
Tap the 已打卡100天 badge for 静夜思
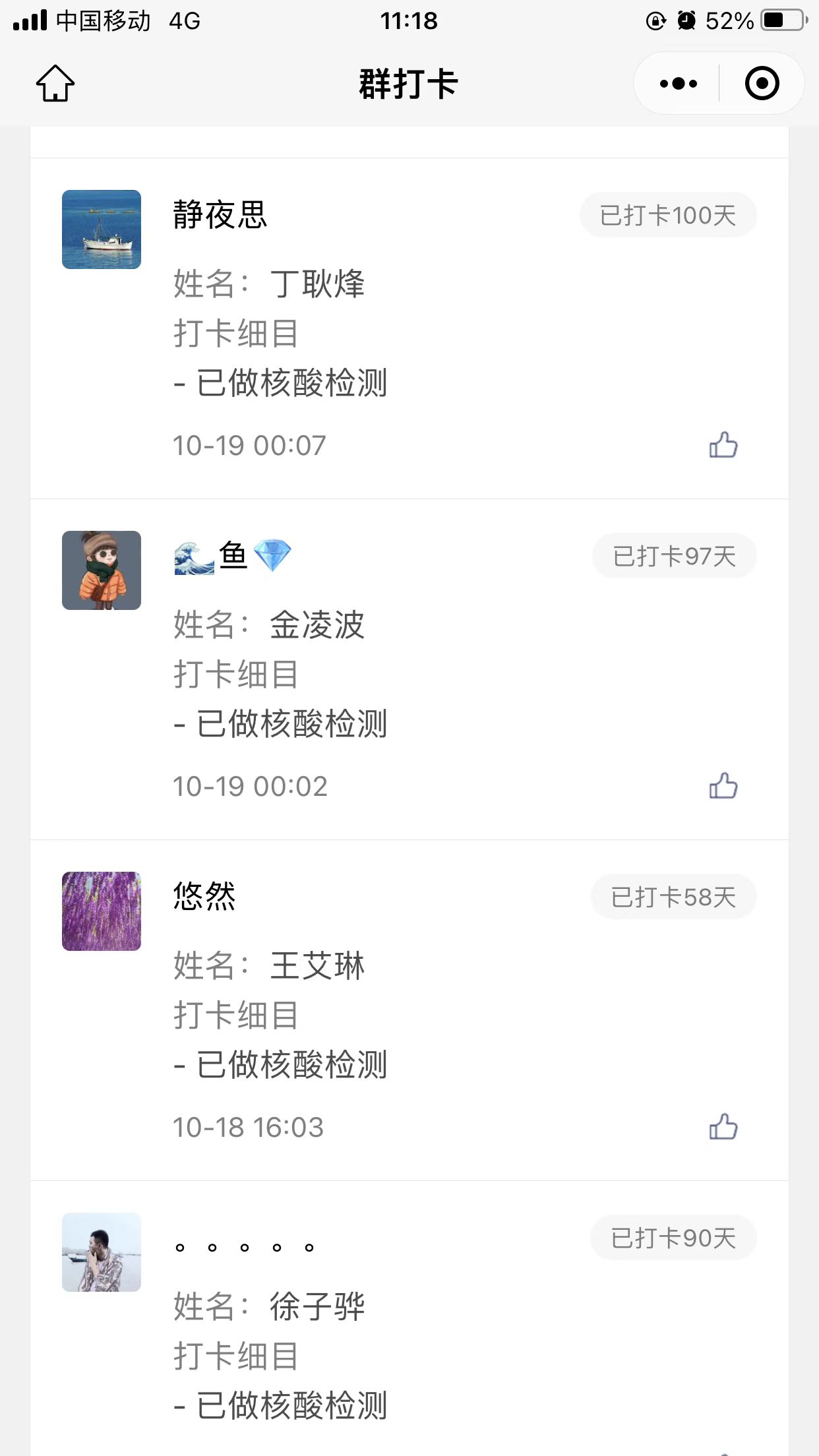click(667, 214)
